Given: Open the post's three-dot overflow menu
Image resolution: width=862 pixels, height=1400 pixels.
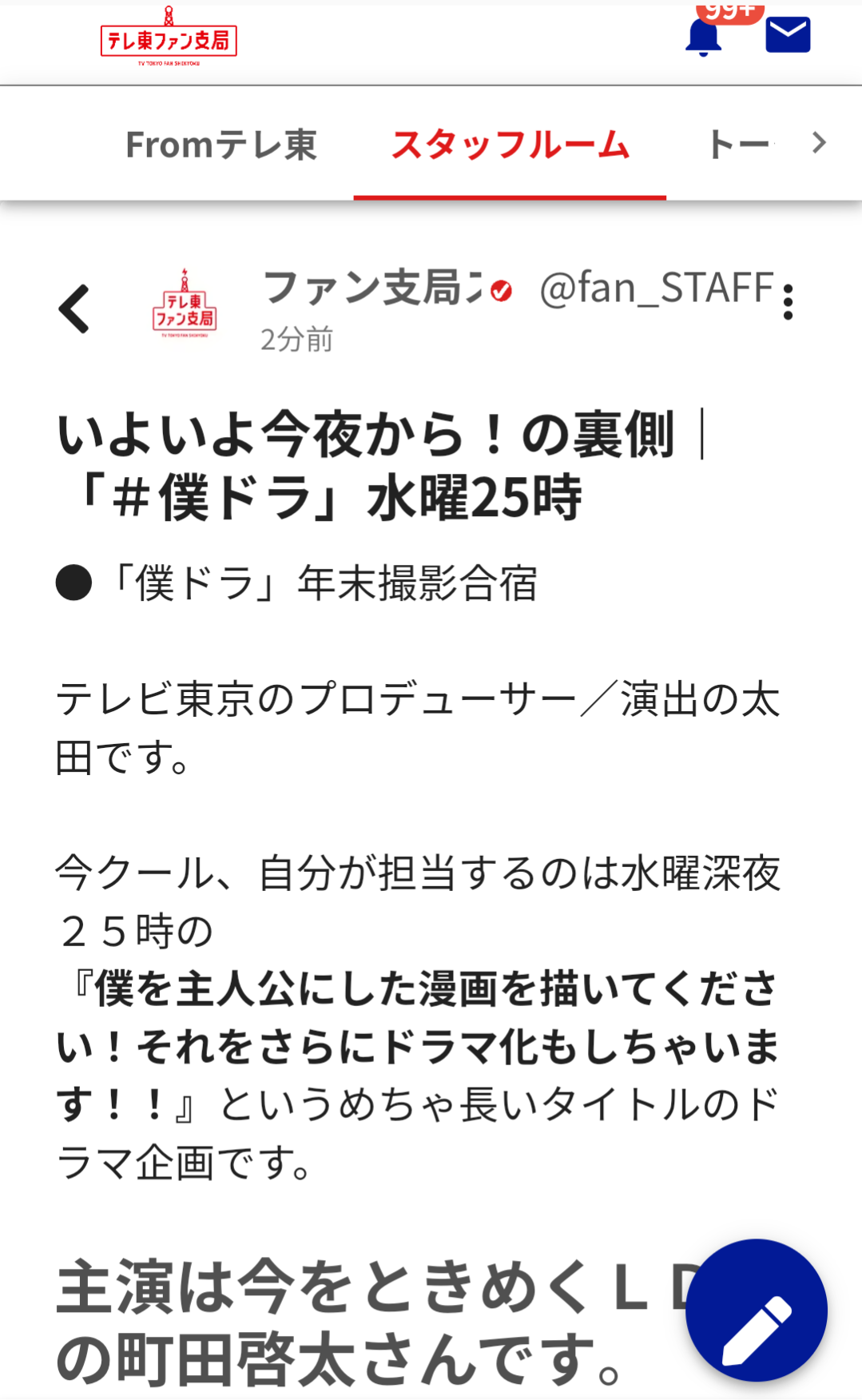Looking at the screenshot, I should (x=788, y=302).
